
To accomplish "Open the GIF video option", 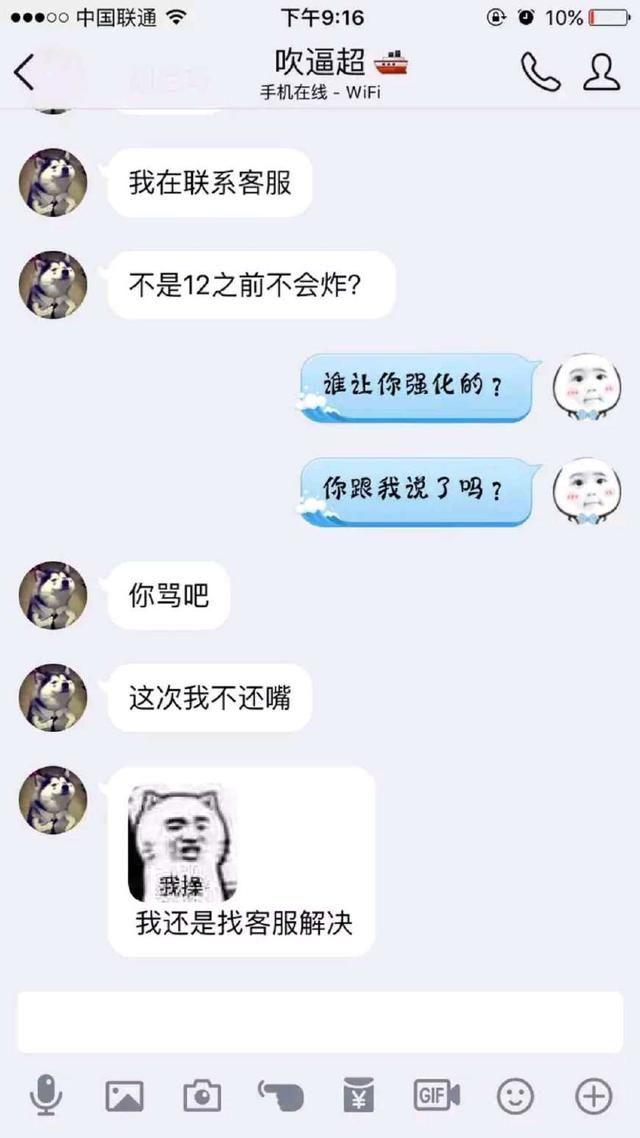I will (437, 1096).
